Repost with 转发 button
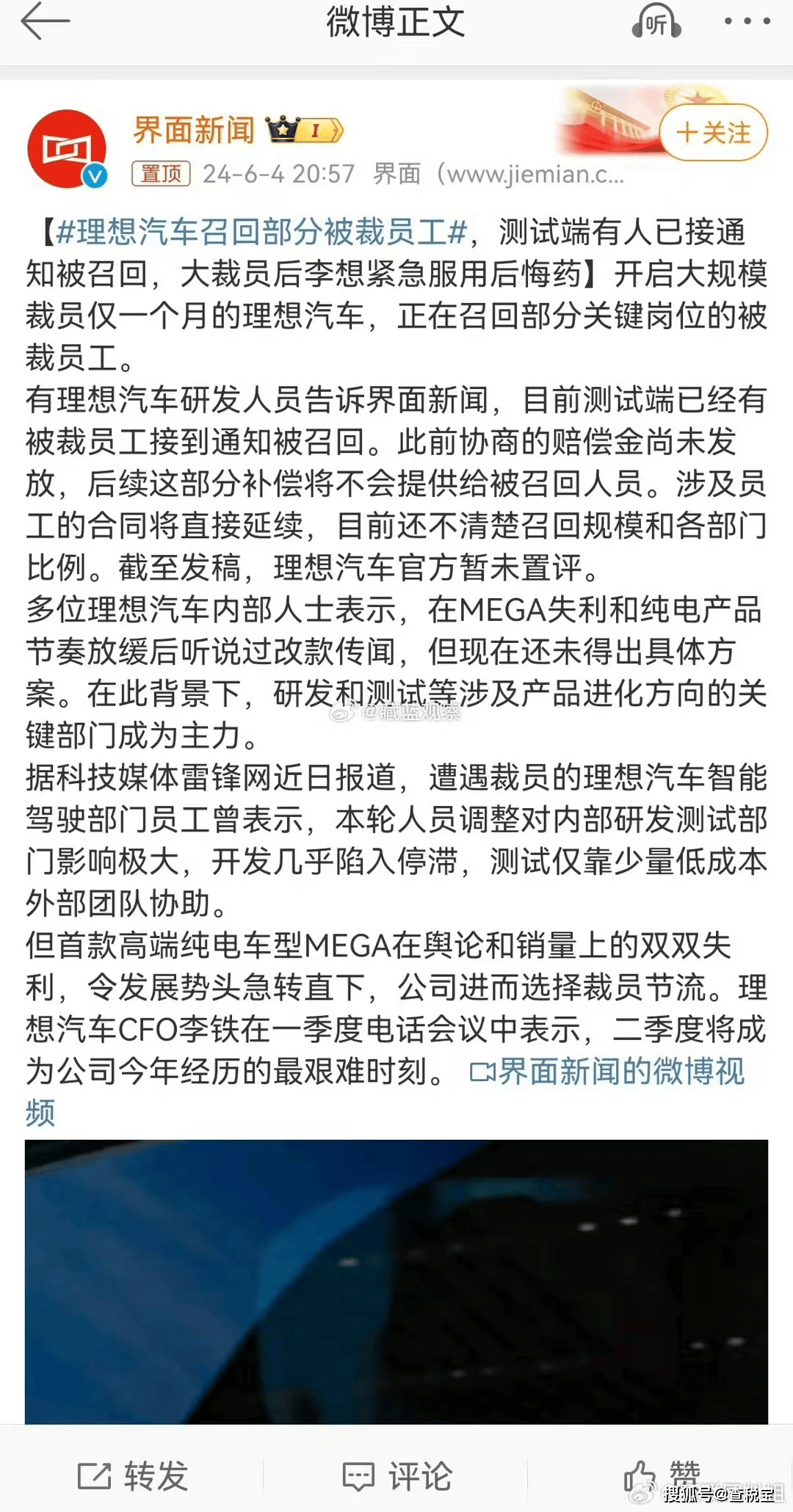Viewport: 793px width, 1512px height. click(x=132, y=1476)
